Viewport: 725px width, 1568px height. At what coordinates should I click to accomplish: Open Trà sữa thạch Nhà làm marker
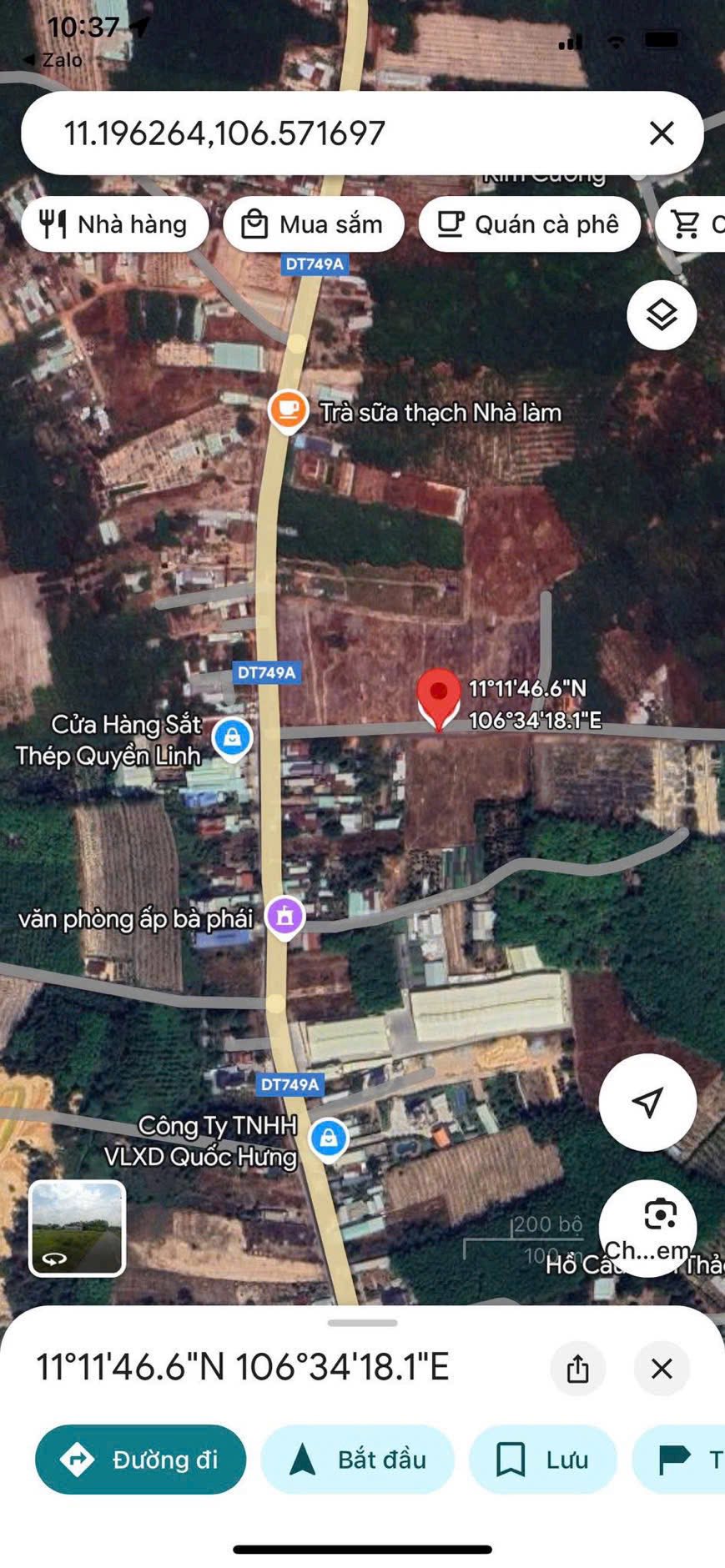(288, 410)
